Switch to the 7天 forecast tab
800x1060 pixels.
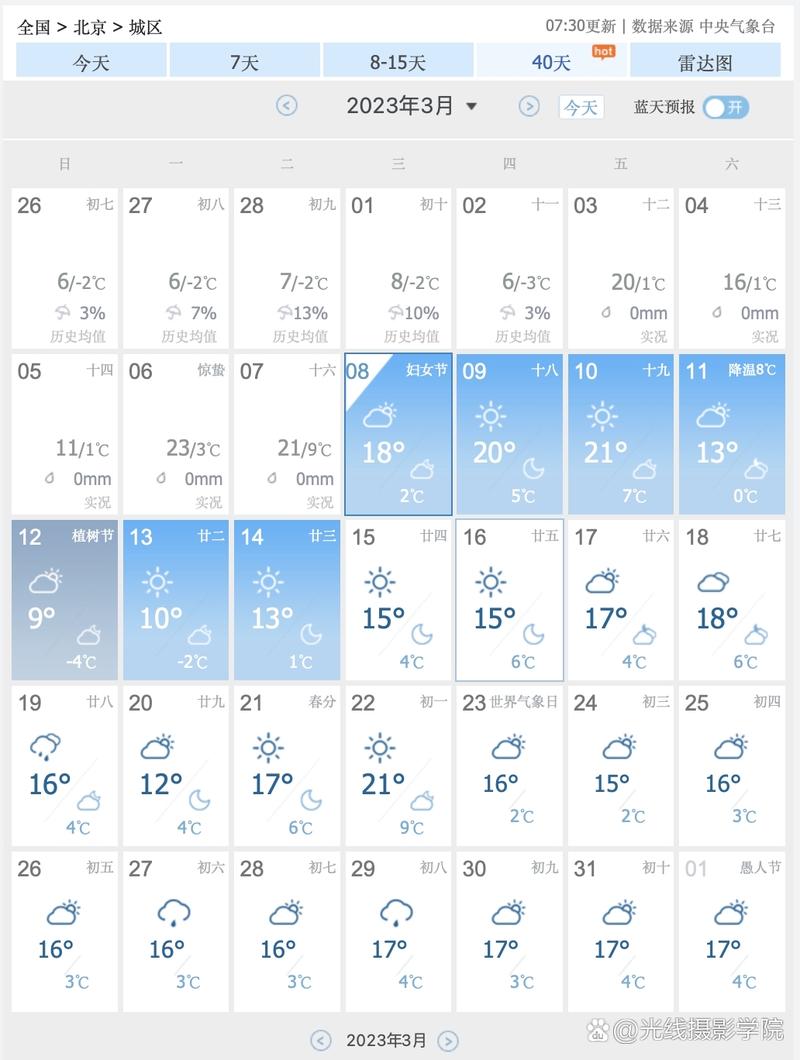[244, 62]
